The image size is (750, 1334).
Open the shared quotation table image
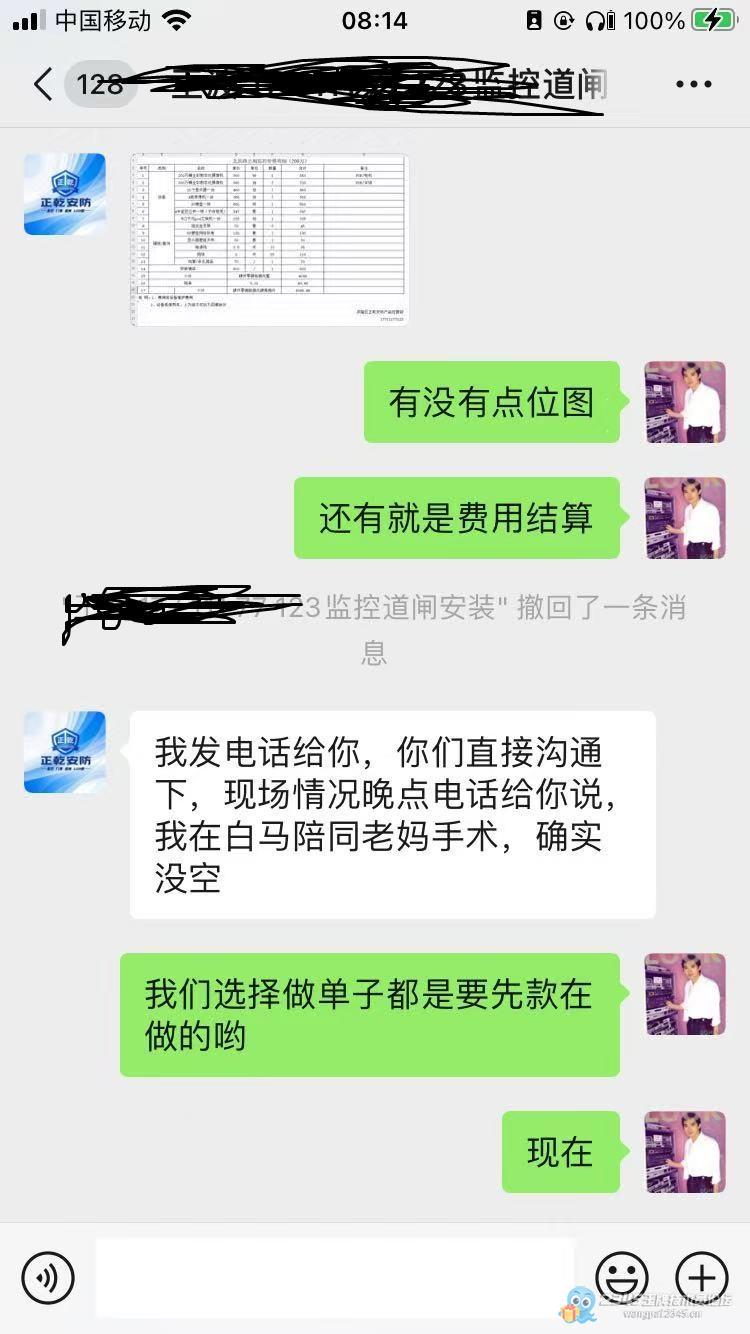[269, 238]
